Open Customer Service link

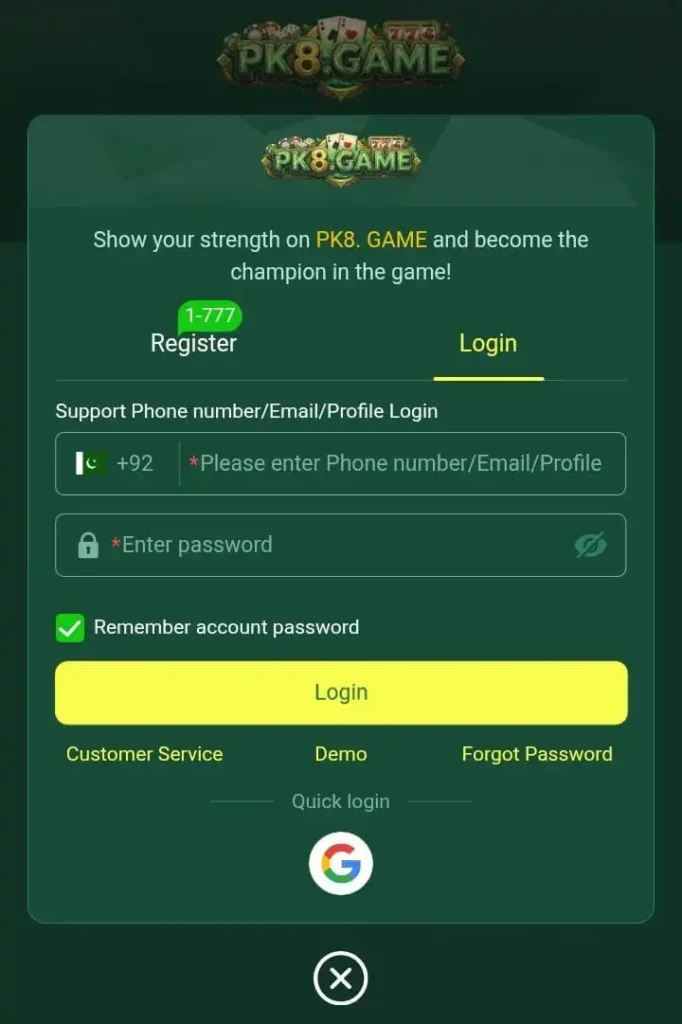click(x=144, y=754)
